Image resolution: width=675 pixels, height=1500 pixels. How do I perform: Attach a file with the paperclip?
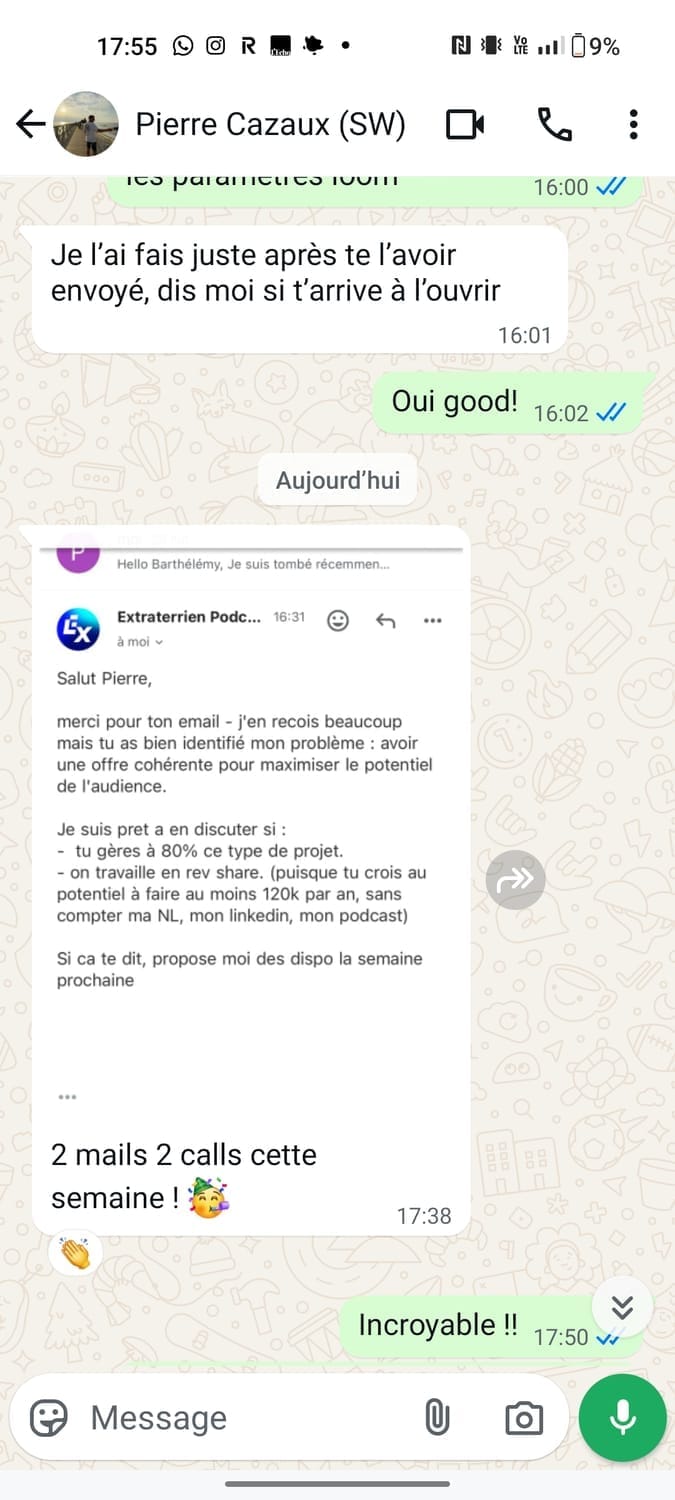437,1417
